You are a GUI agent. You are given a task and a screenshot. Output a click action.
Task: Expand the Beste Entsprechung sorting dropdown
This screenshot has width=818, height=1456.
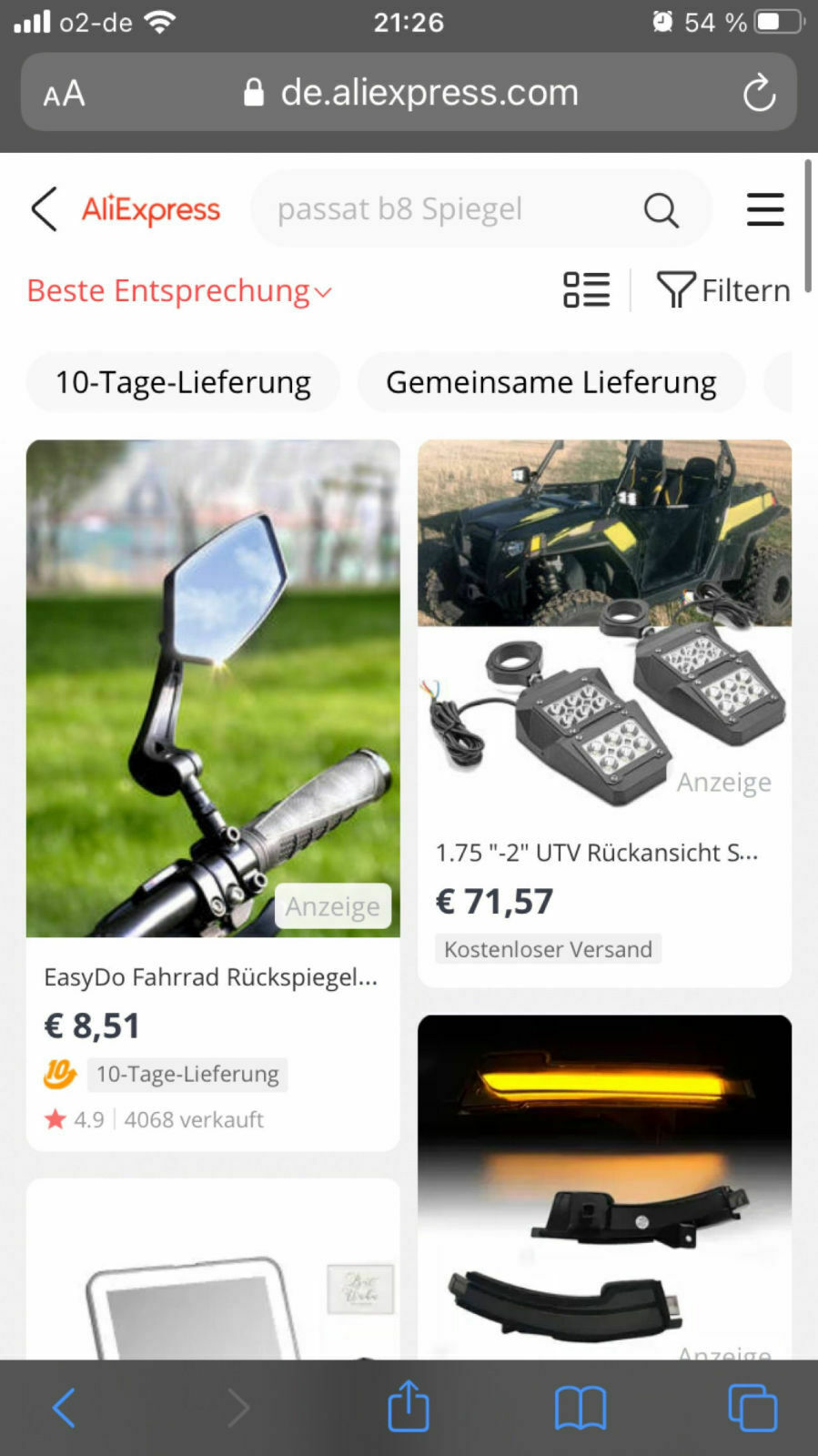(178, 291)
